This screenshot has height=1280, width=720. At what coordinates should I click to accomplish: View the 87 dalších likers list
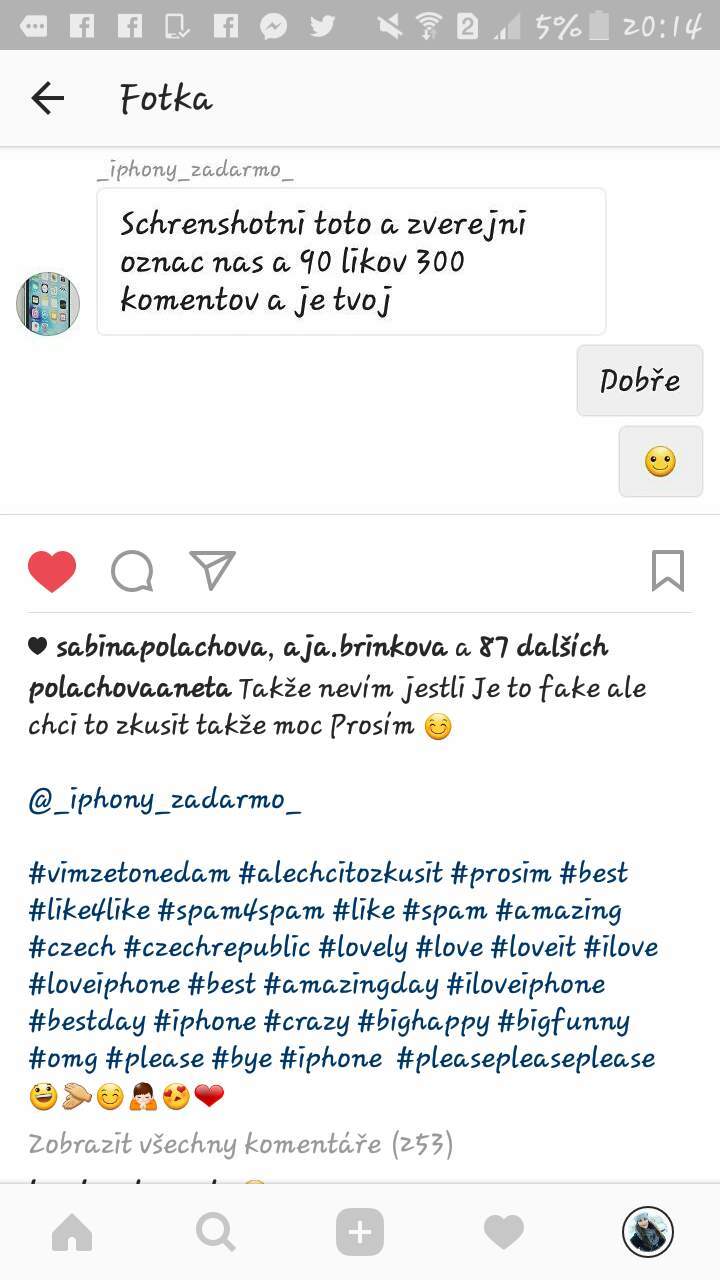pyautogui.click(x=543, y=647)
